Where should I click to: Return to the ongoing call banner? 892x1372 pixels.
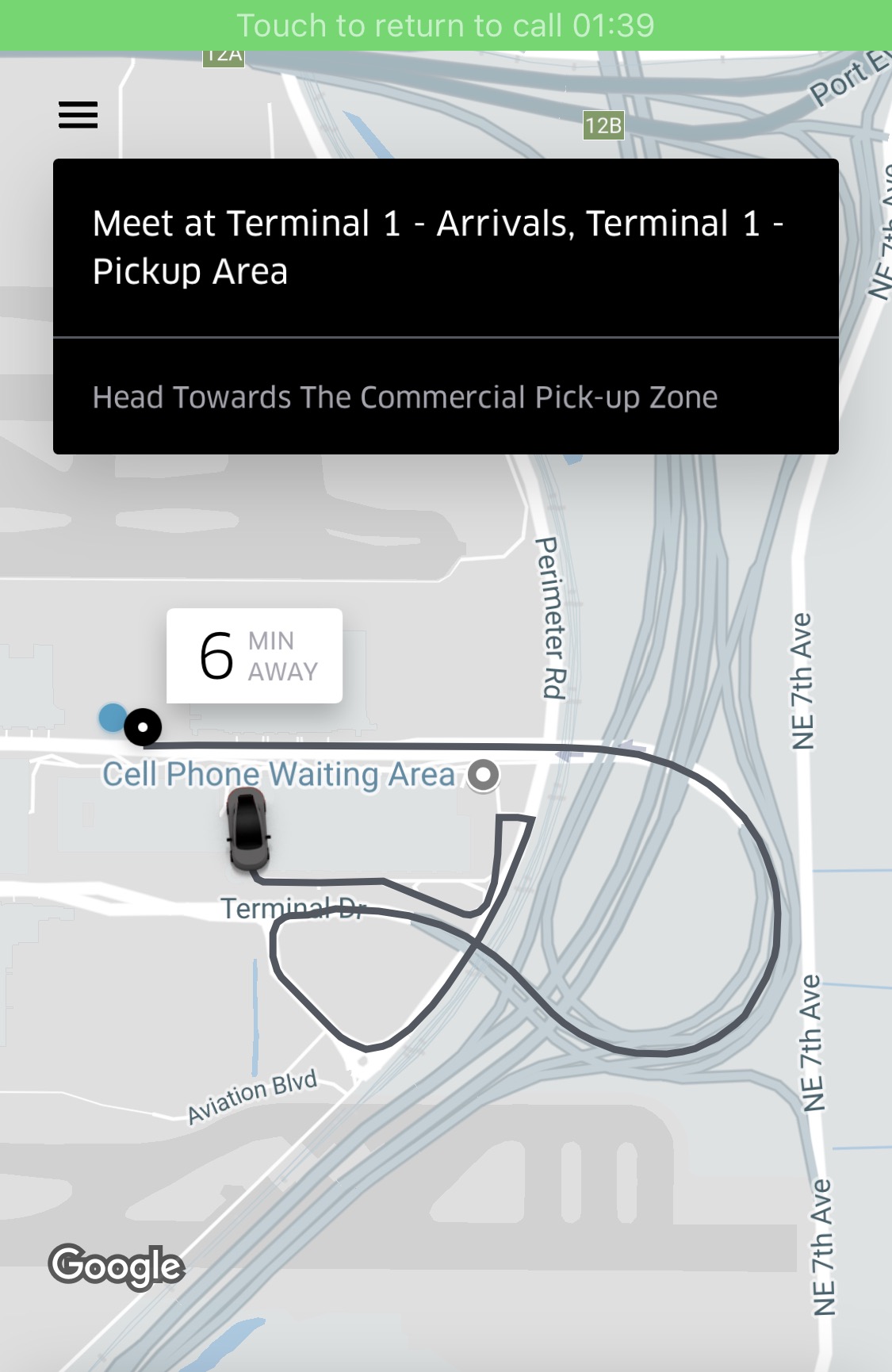pos(446,25)
